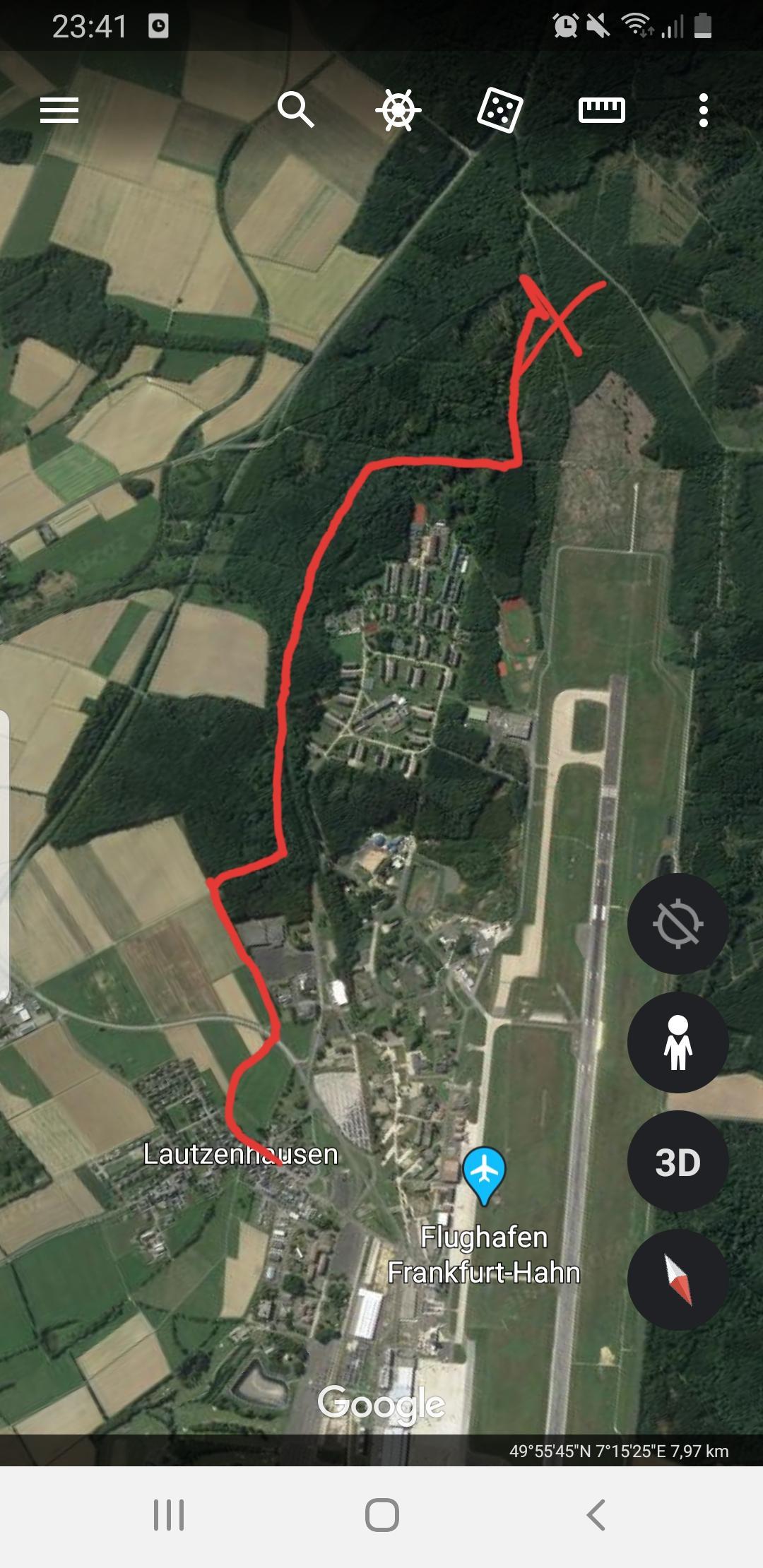Viewport: 763px width, 1568px height.
Task: Enter Street View with pegman button
Action: pos(678,1043)
